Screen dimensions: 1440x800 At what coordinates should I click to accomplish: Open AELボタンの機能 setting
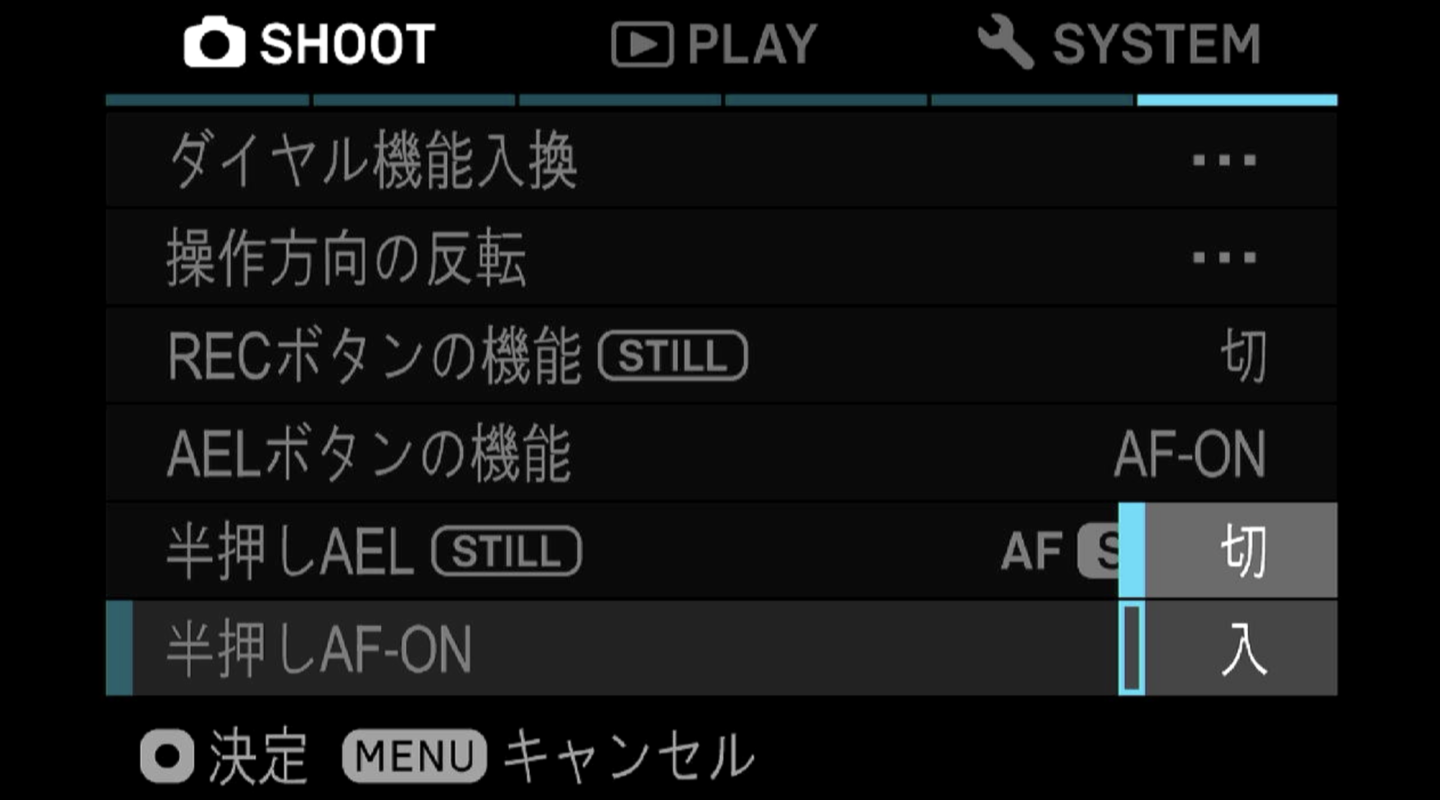(720, 454)
